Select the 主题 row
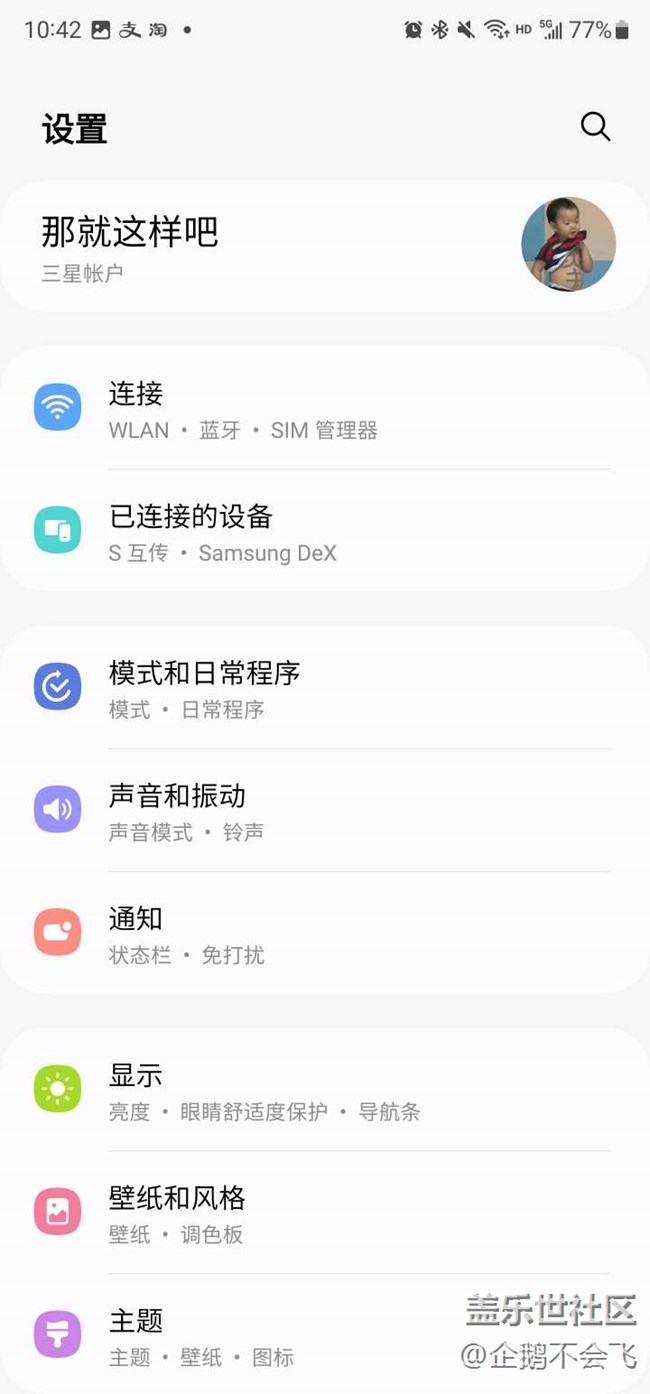650x1394 pixels. tap(300, 1336)
